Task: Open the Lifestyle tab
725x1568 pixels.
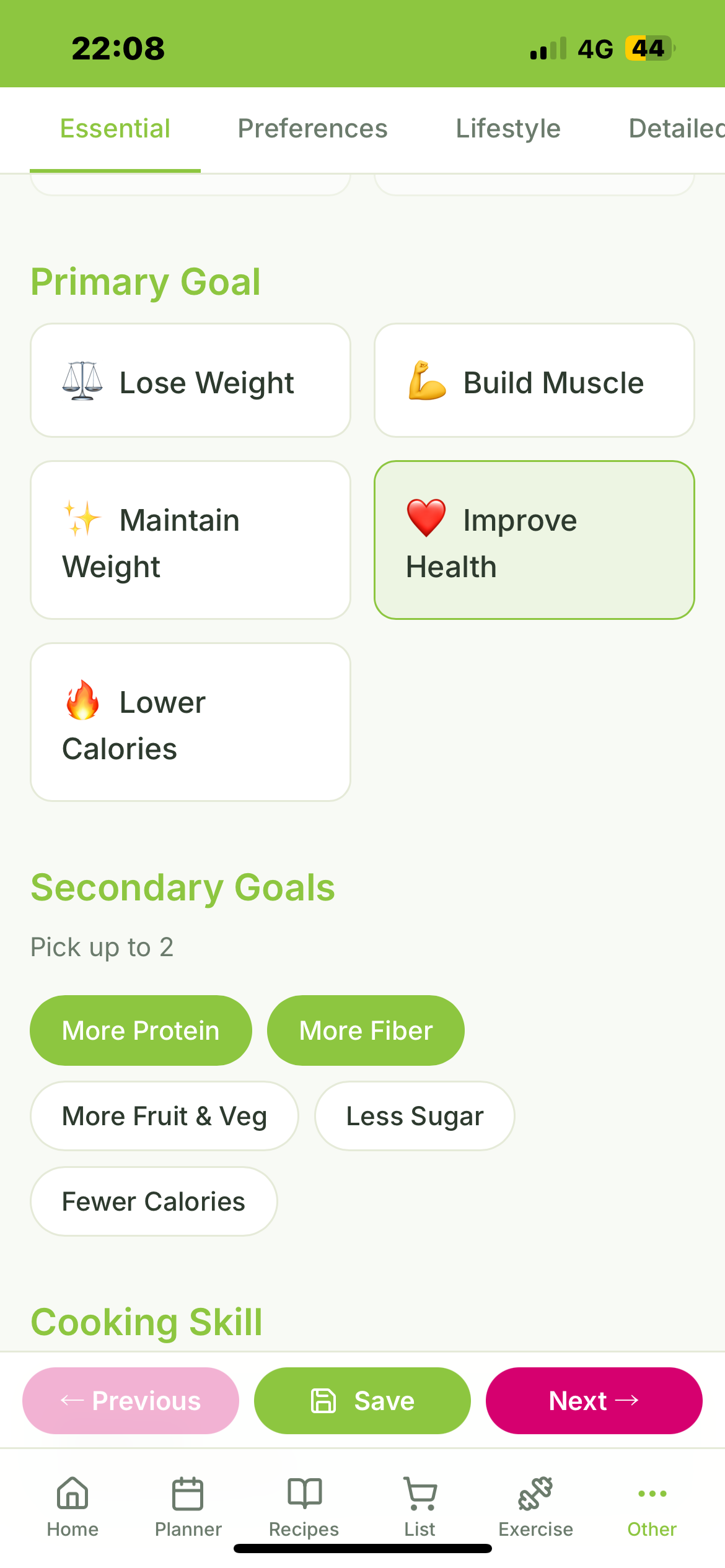Action: (x=507, y=128)
